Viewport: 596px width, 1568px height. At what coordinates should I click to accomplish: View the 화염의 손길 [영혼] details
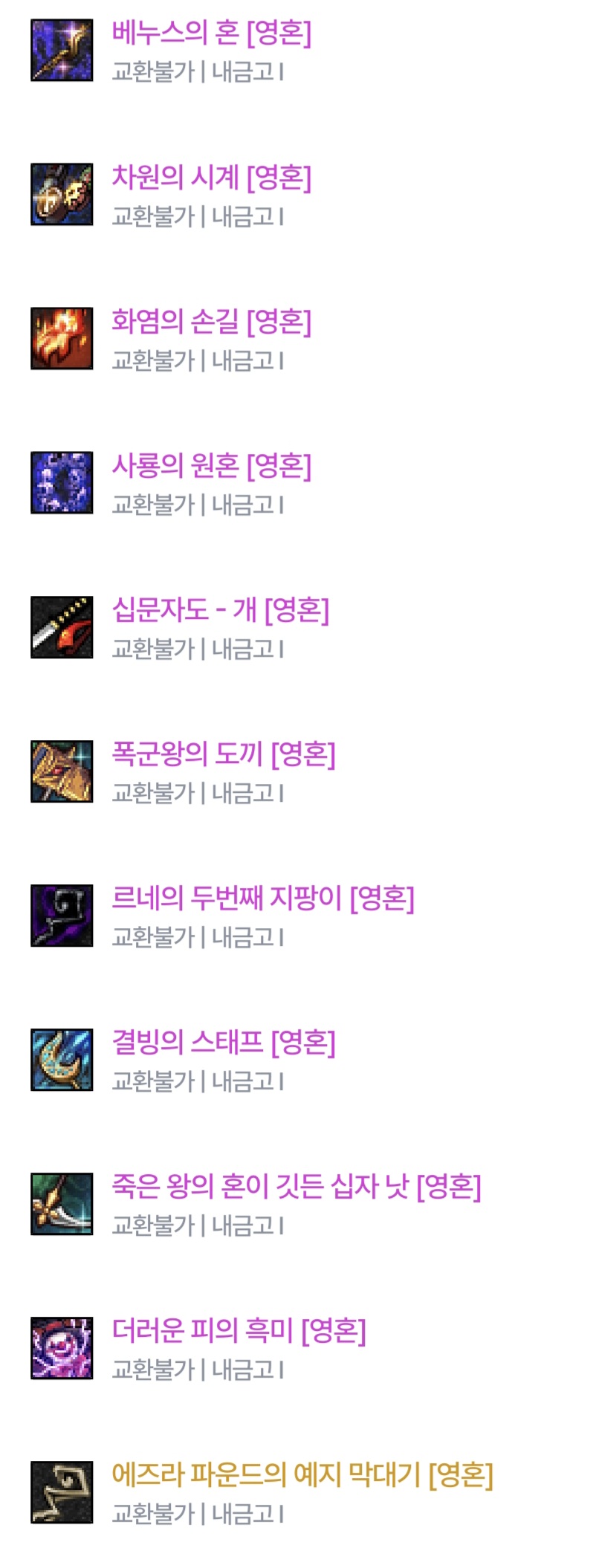point(211,322)
